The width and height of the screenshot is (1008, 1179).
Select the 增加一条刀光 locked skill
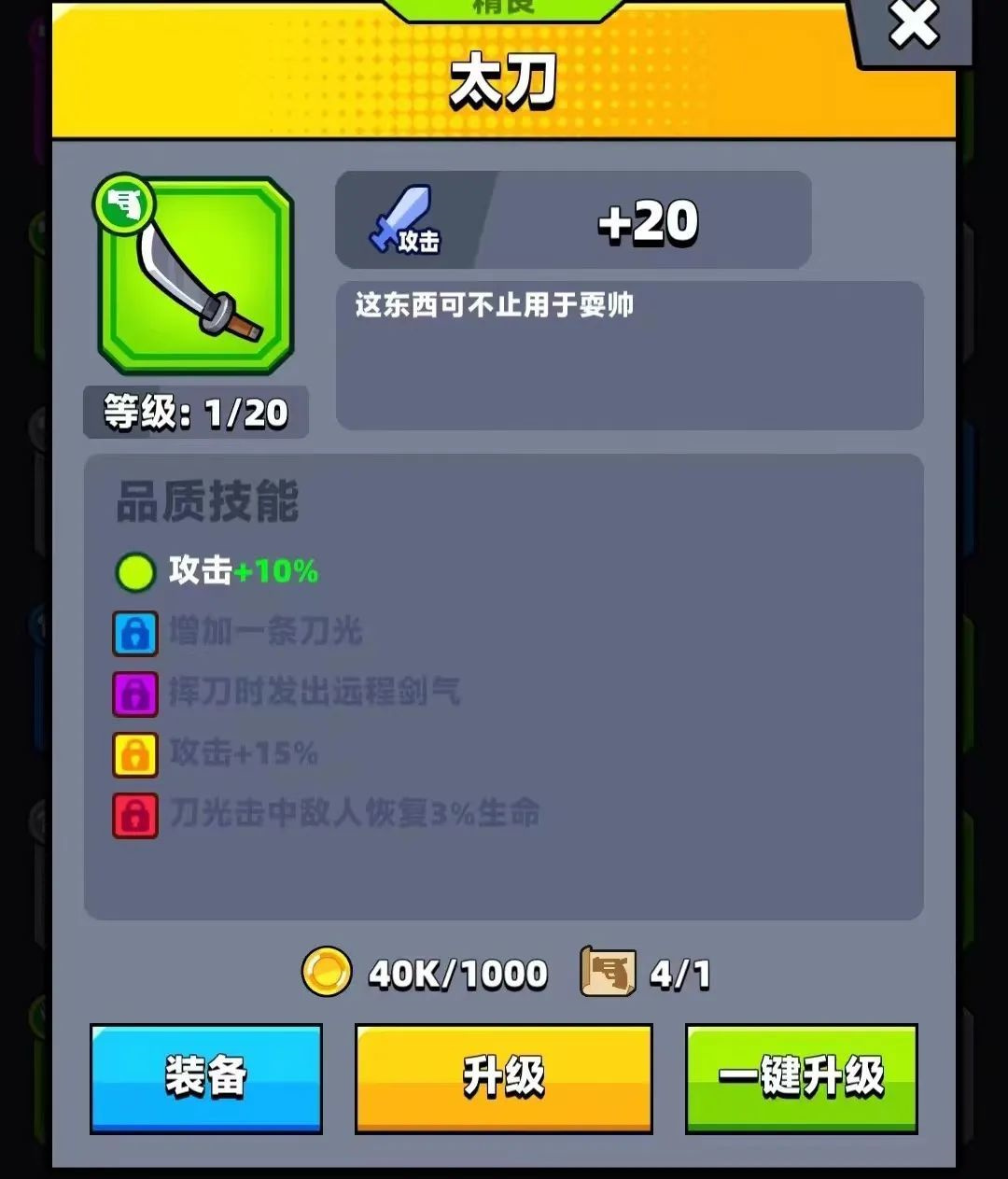tap(266, 633)
